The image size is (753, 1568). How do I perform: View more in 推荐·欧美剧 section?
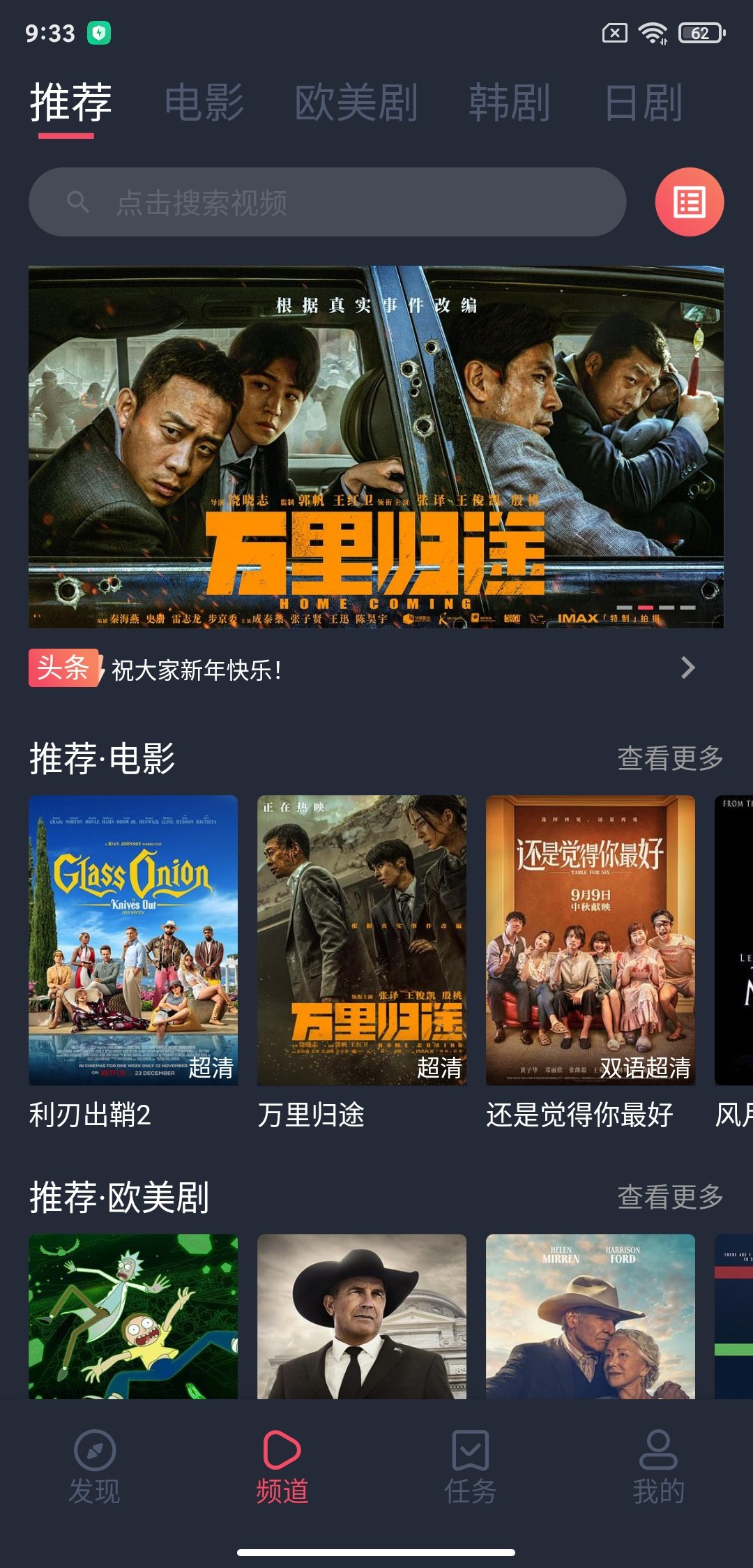[669, 1197]
